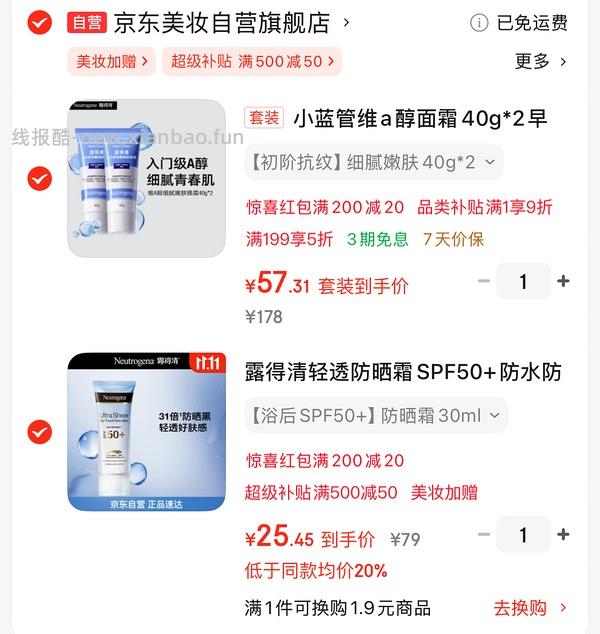This screenshot has width=600, height=634.
Task: Increase quantity of 小蓝管维a醇面霜
Action: (563, 282)
